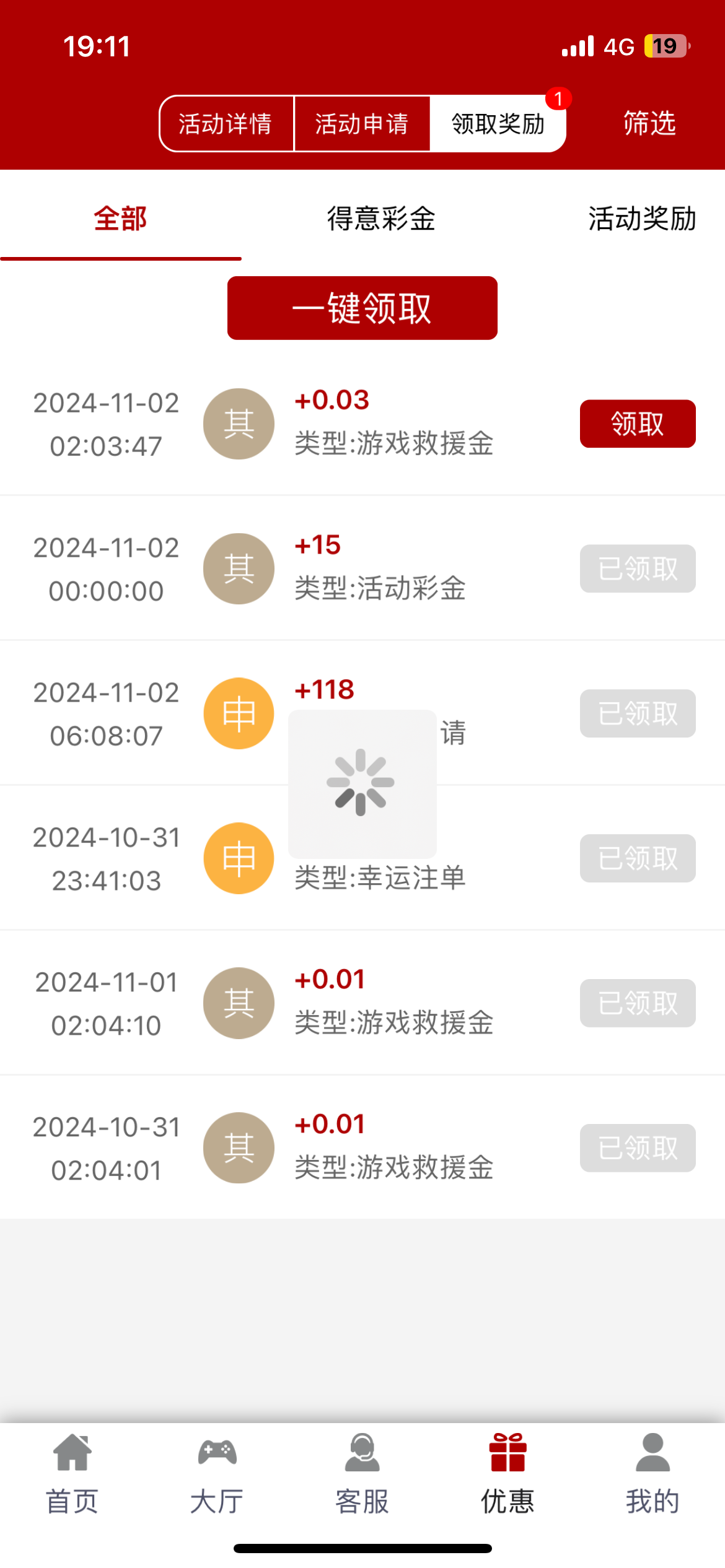The image size is (725, 1568).
Task: Open the 活动申请 segment
Action: [362, 123]
